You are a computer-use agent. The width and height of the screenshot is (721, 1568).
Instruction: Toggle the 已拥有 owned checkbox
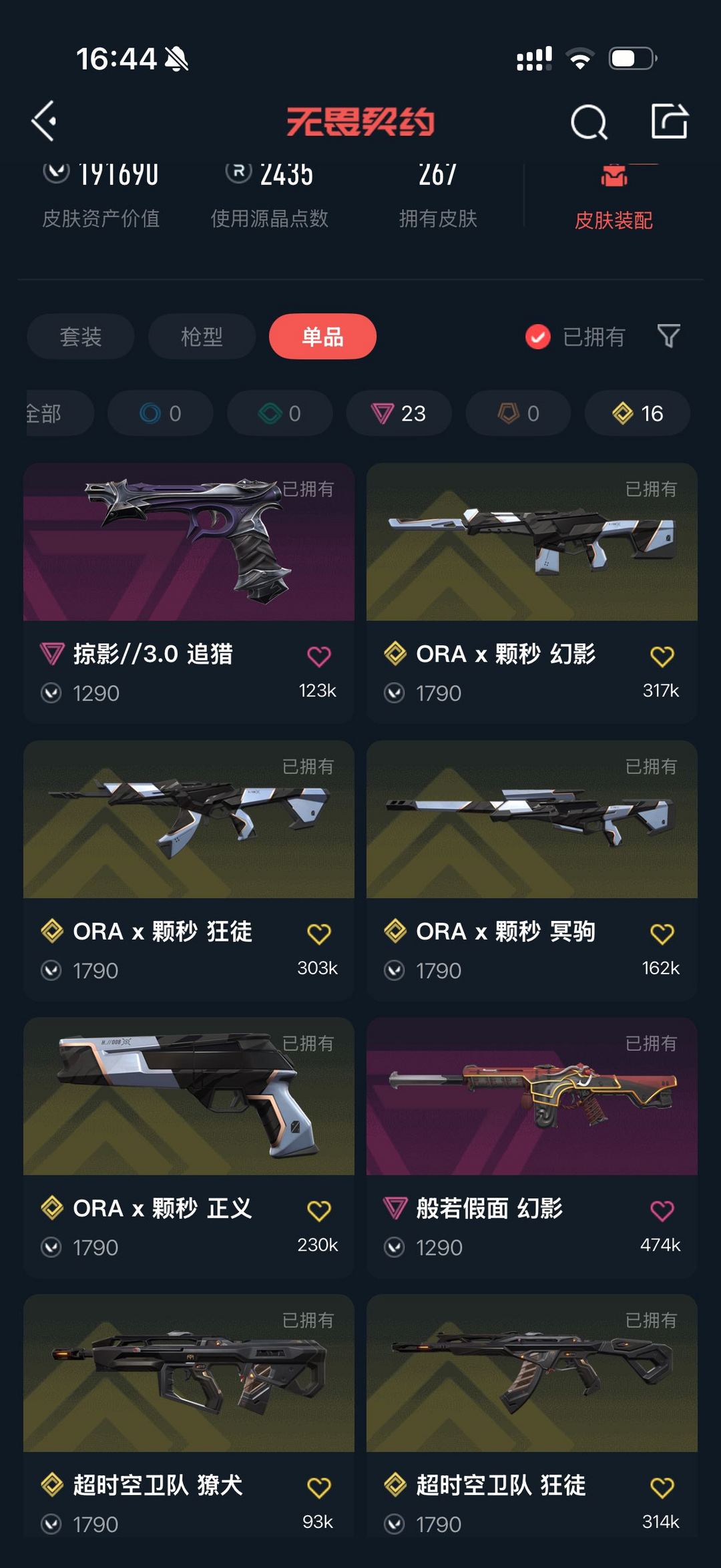[538, 337]
